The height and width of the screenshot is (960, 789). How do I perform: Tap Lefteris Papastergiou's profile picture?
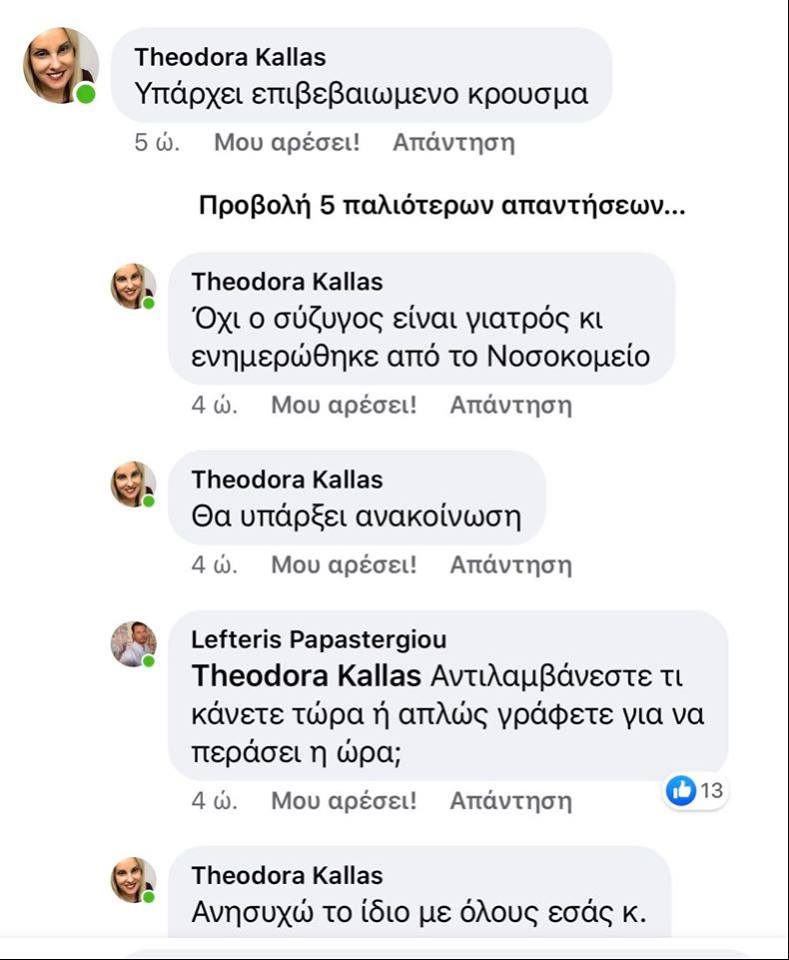133,644
